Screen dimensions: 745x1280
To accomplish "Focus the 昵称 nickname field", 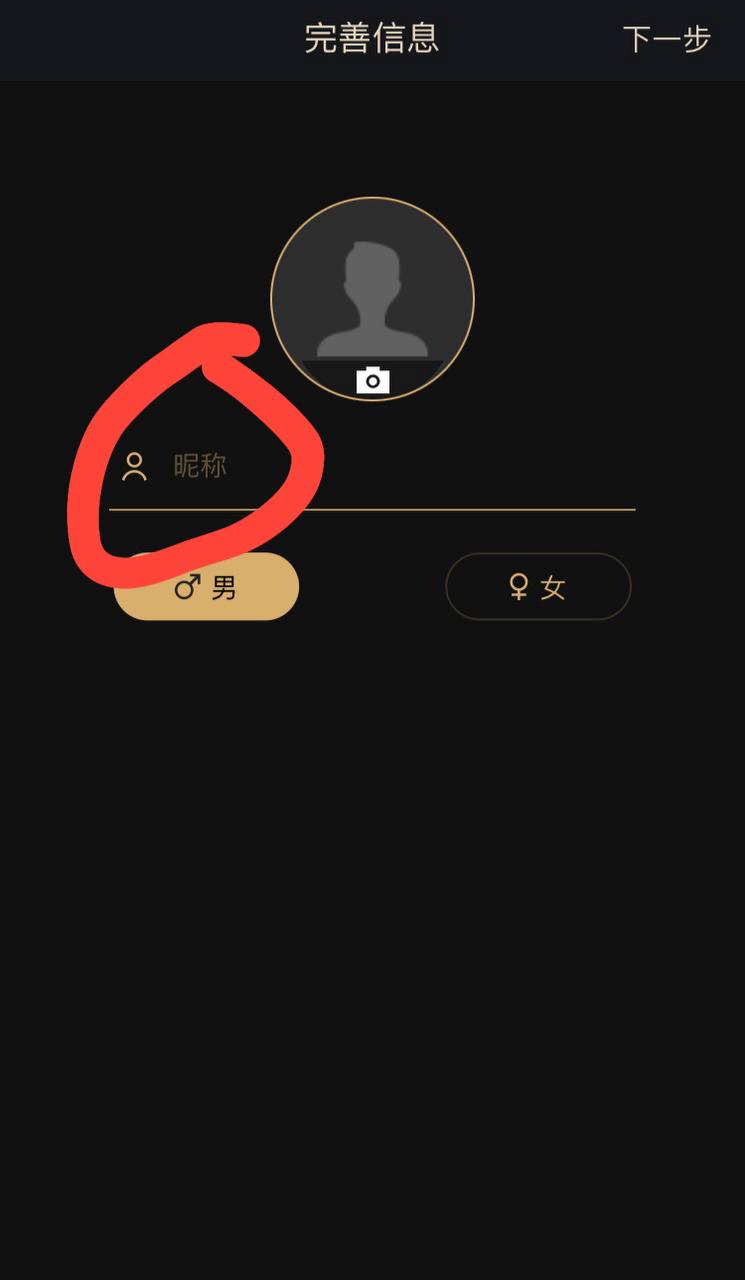I will pos(400,467).
